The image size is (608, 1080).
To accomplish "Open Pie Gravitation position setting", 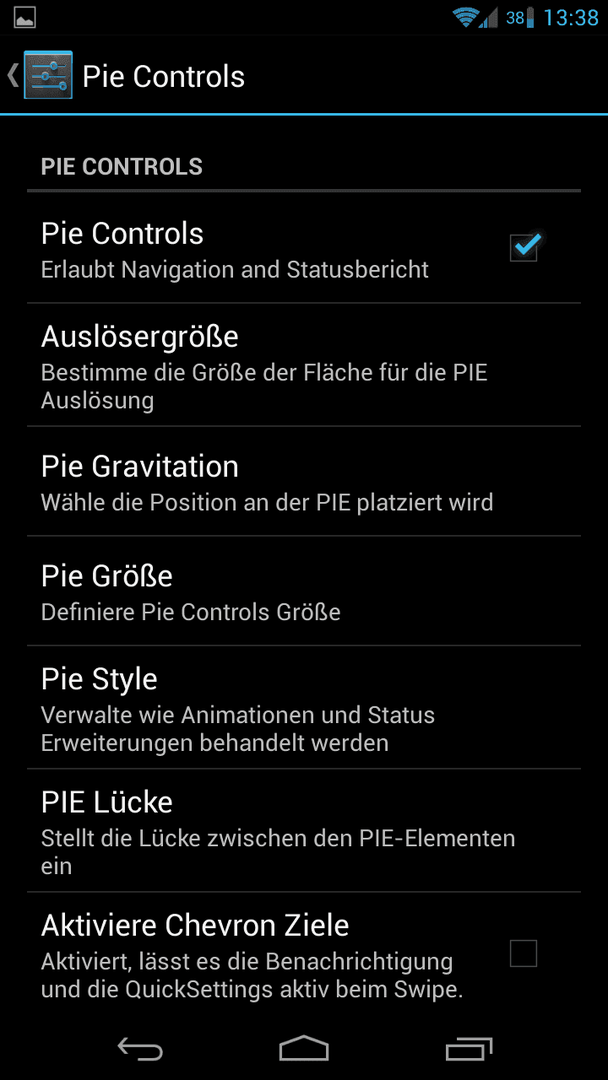I will pyautogui.click(x=304, y=481).
